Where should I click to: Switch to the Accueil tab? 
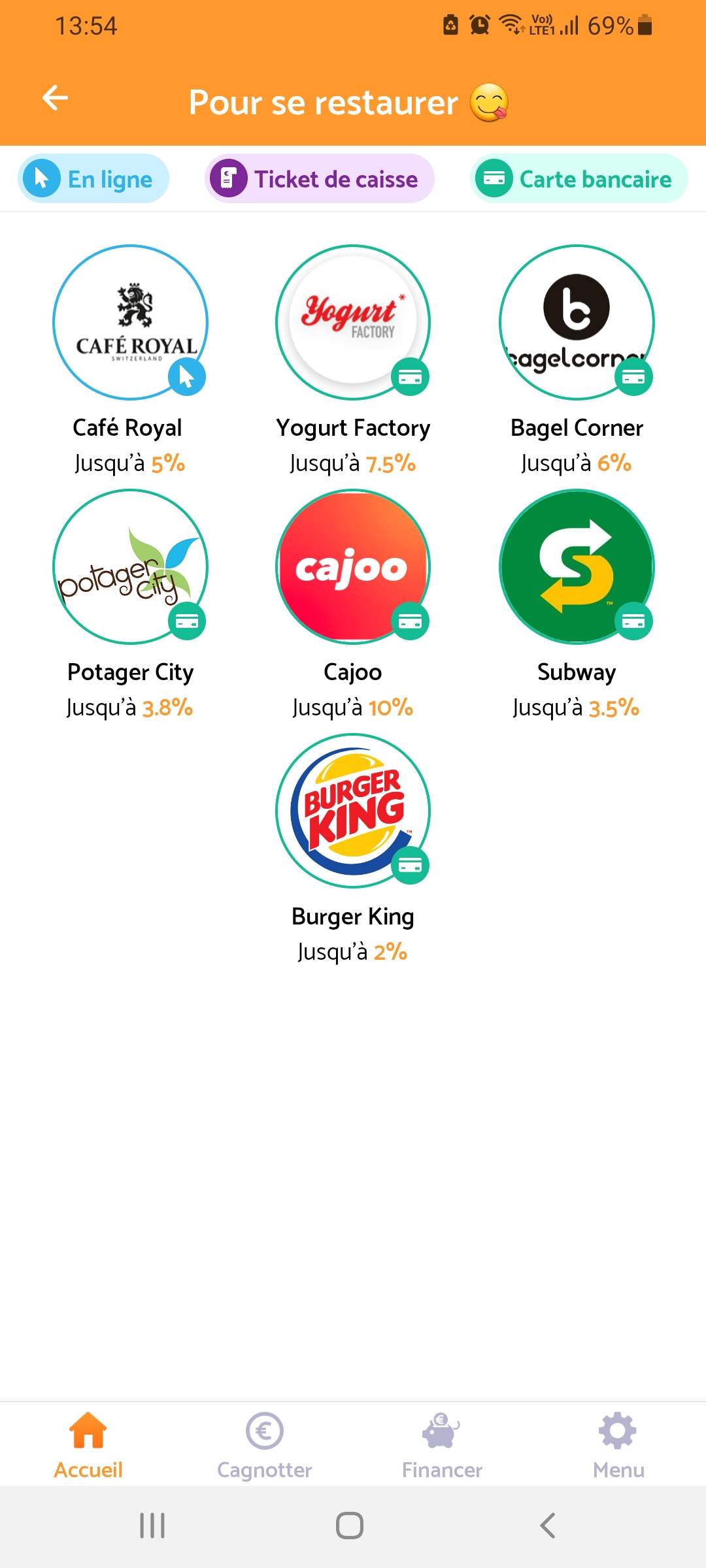tap(88, 1445)
